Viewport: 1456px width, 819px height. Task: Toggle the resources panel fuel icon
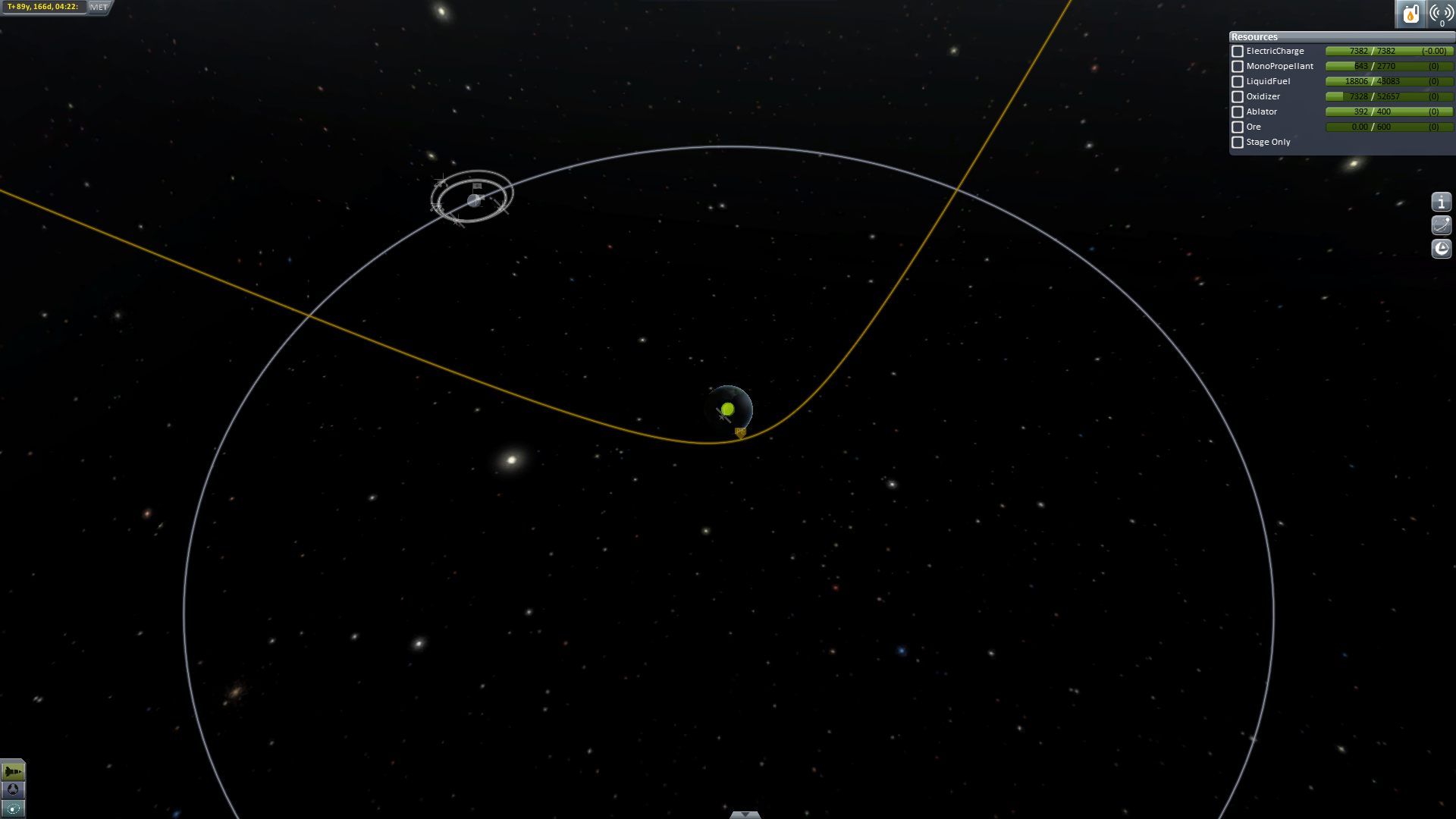click(x=1410, y=14)
